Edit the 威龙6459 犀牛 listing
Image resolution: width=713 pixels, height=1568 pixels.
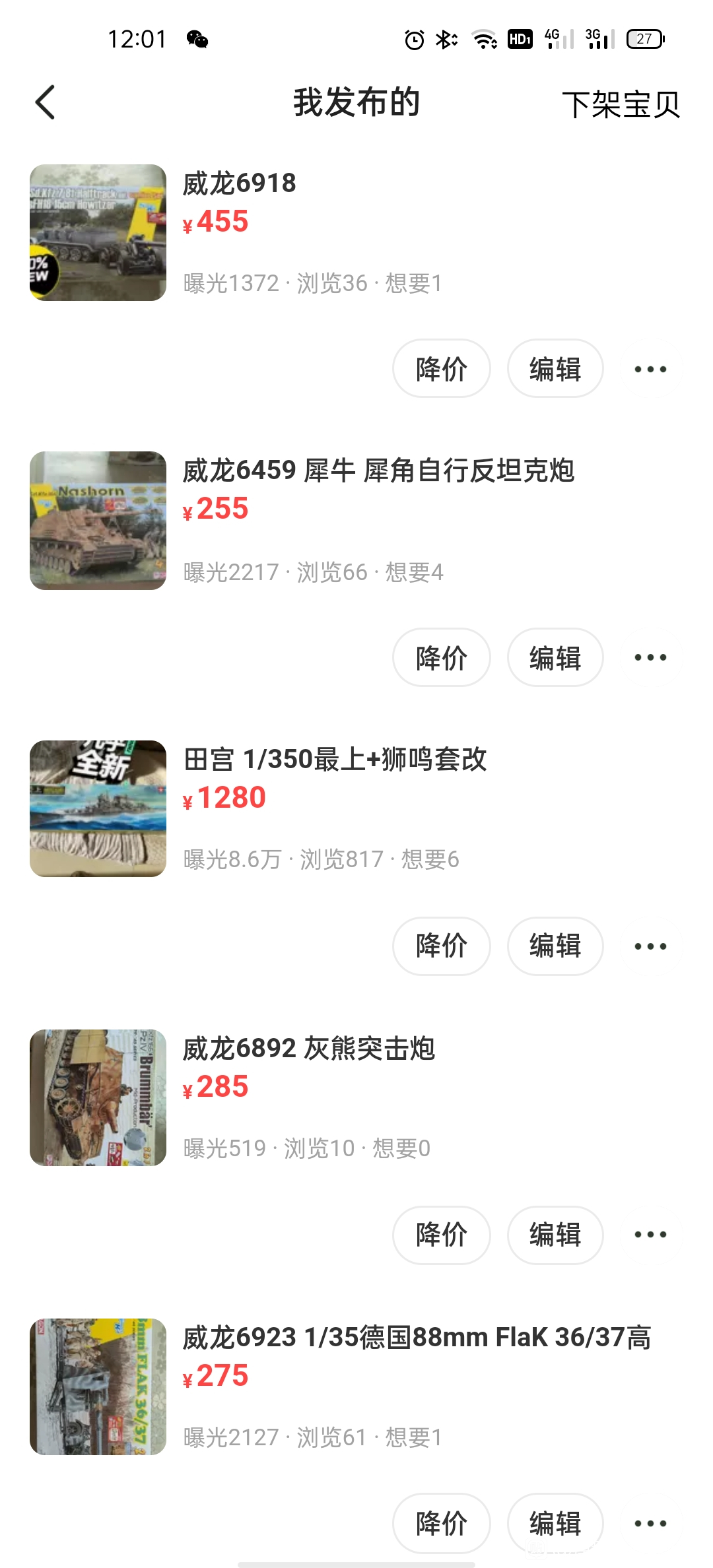tap(555, 657)
